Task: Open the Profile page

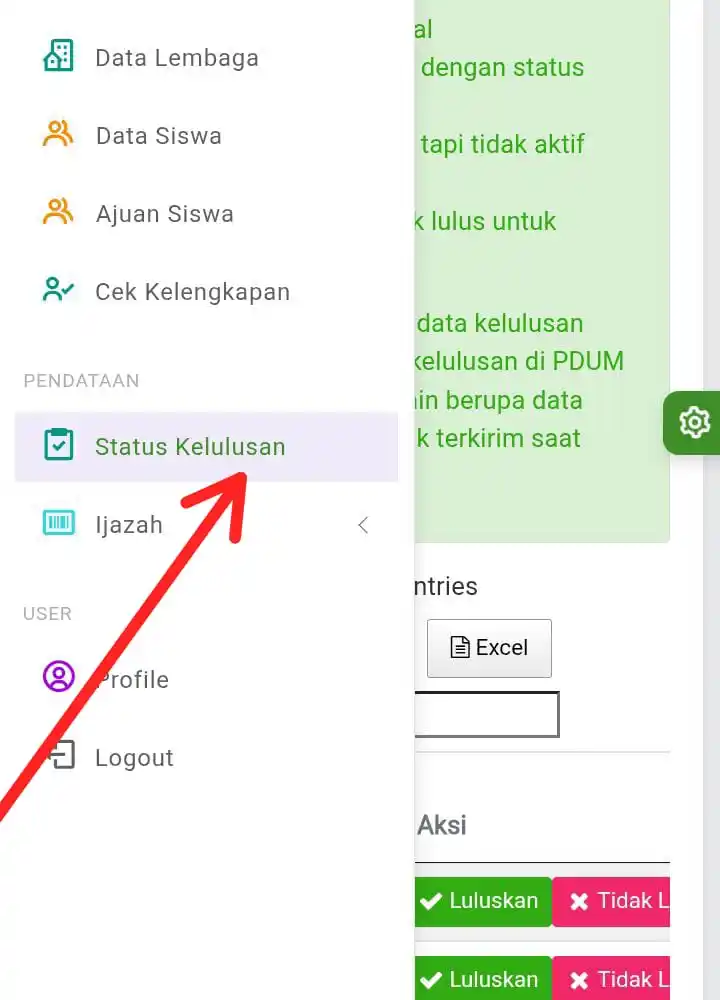Action: pos(132,680)
